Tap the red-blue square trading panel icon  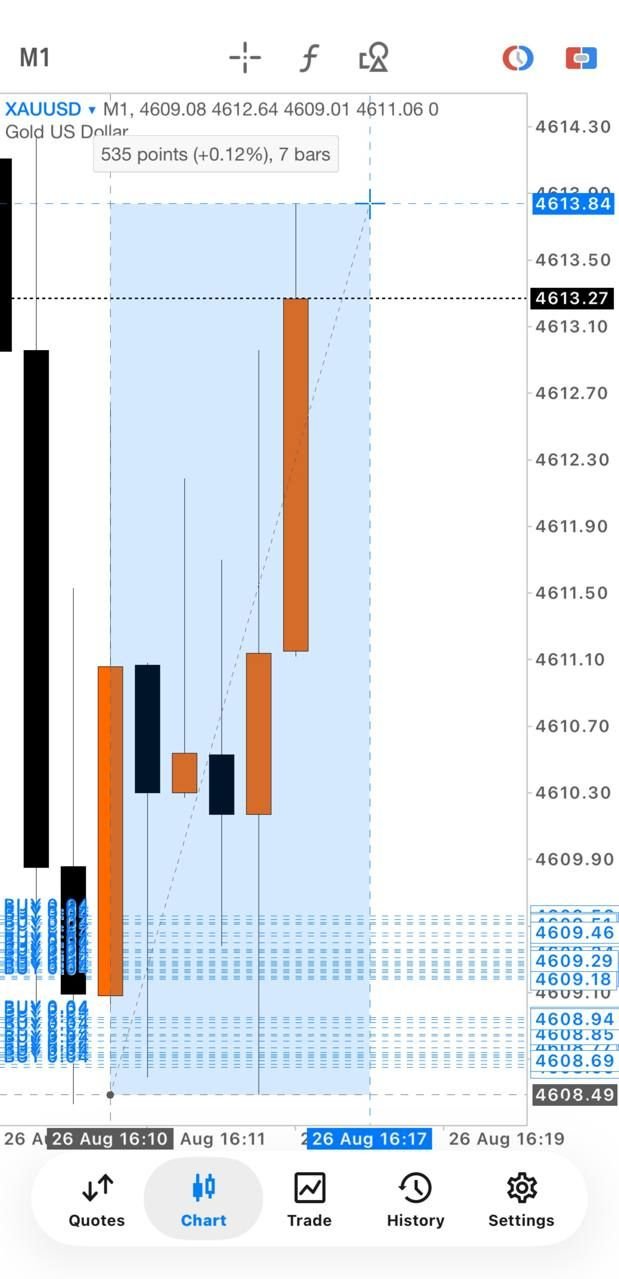(581, 58)
